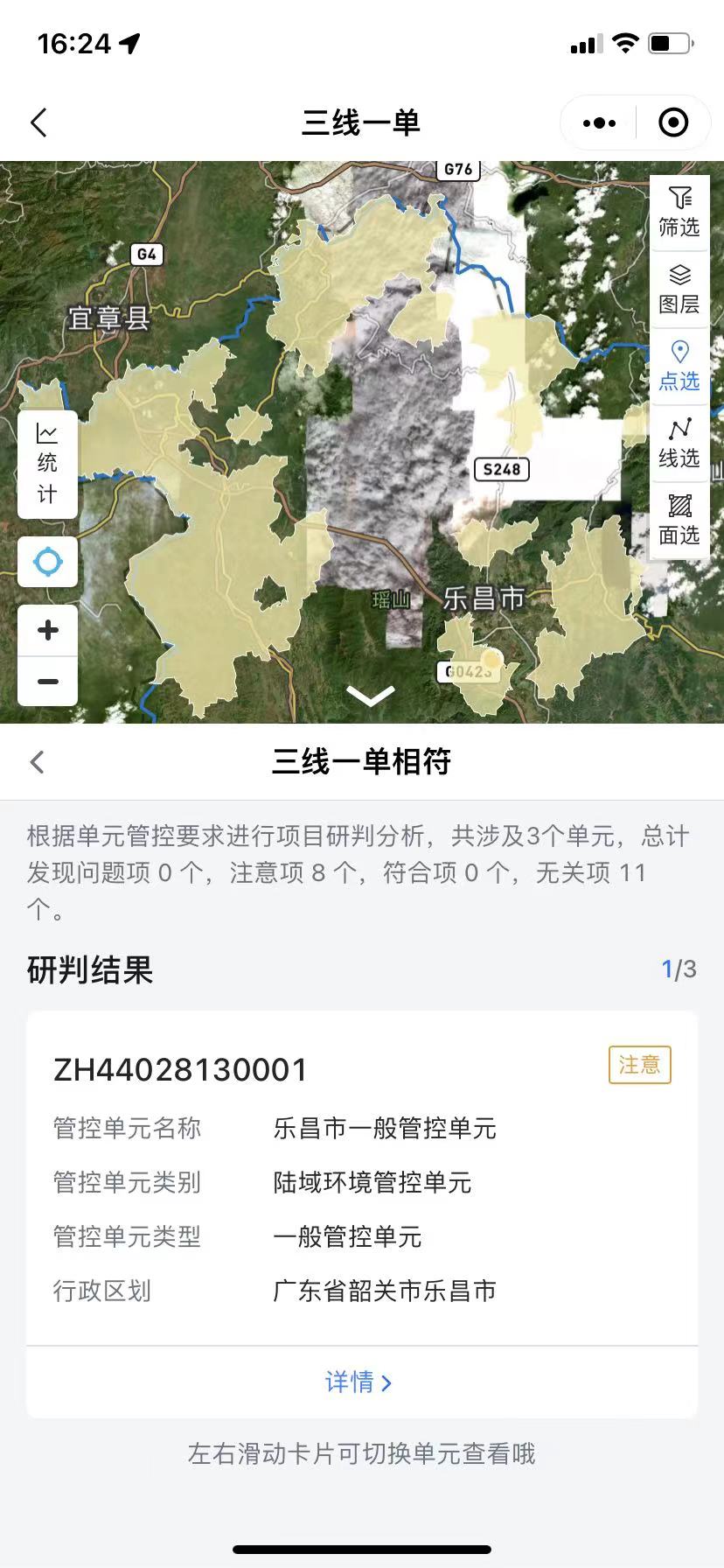
Task: Select the 线选 line selection tool
Action: pyautogui.click(x=679, y=444)
